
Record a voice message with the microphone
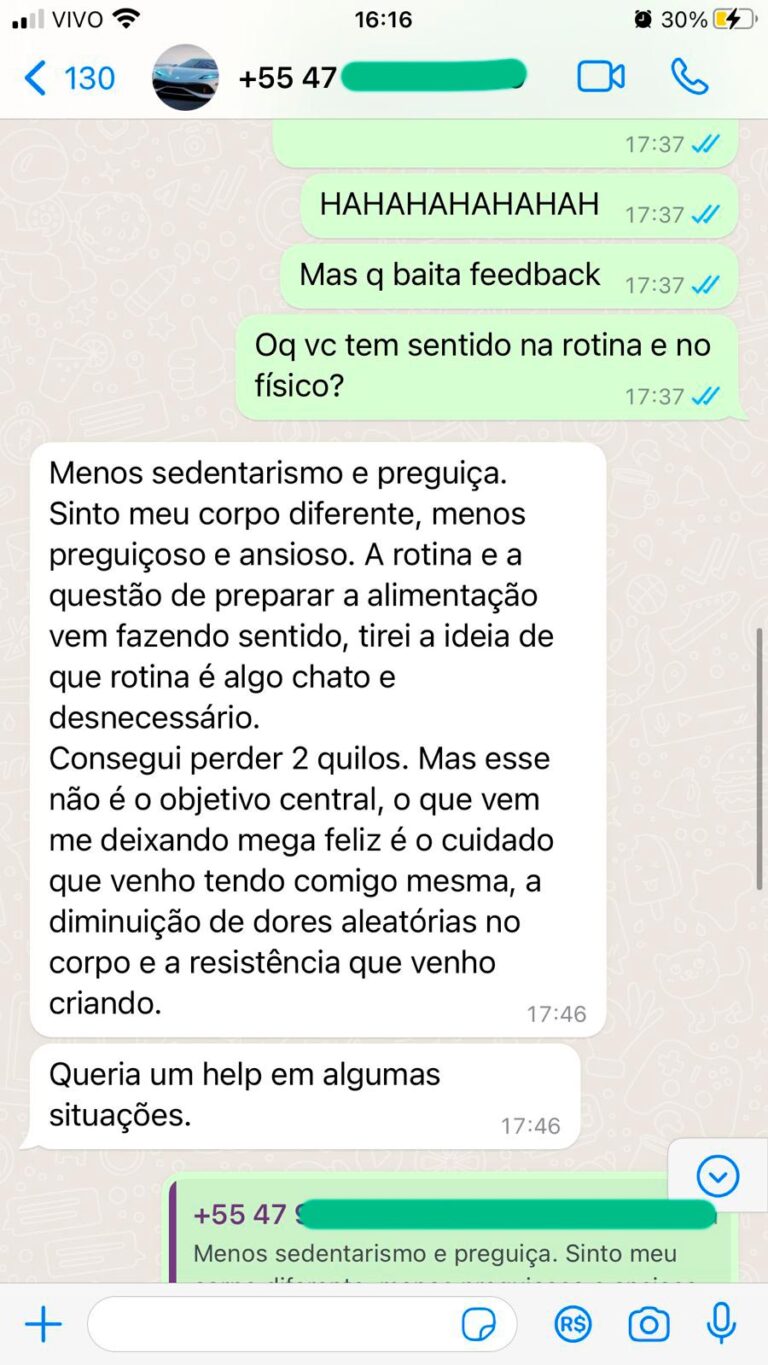pyautogui.click(x=719, y=1323)
